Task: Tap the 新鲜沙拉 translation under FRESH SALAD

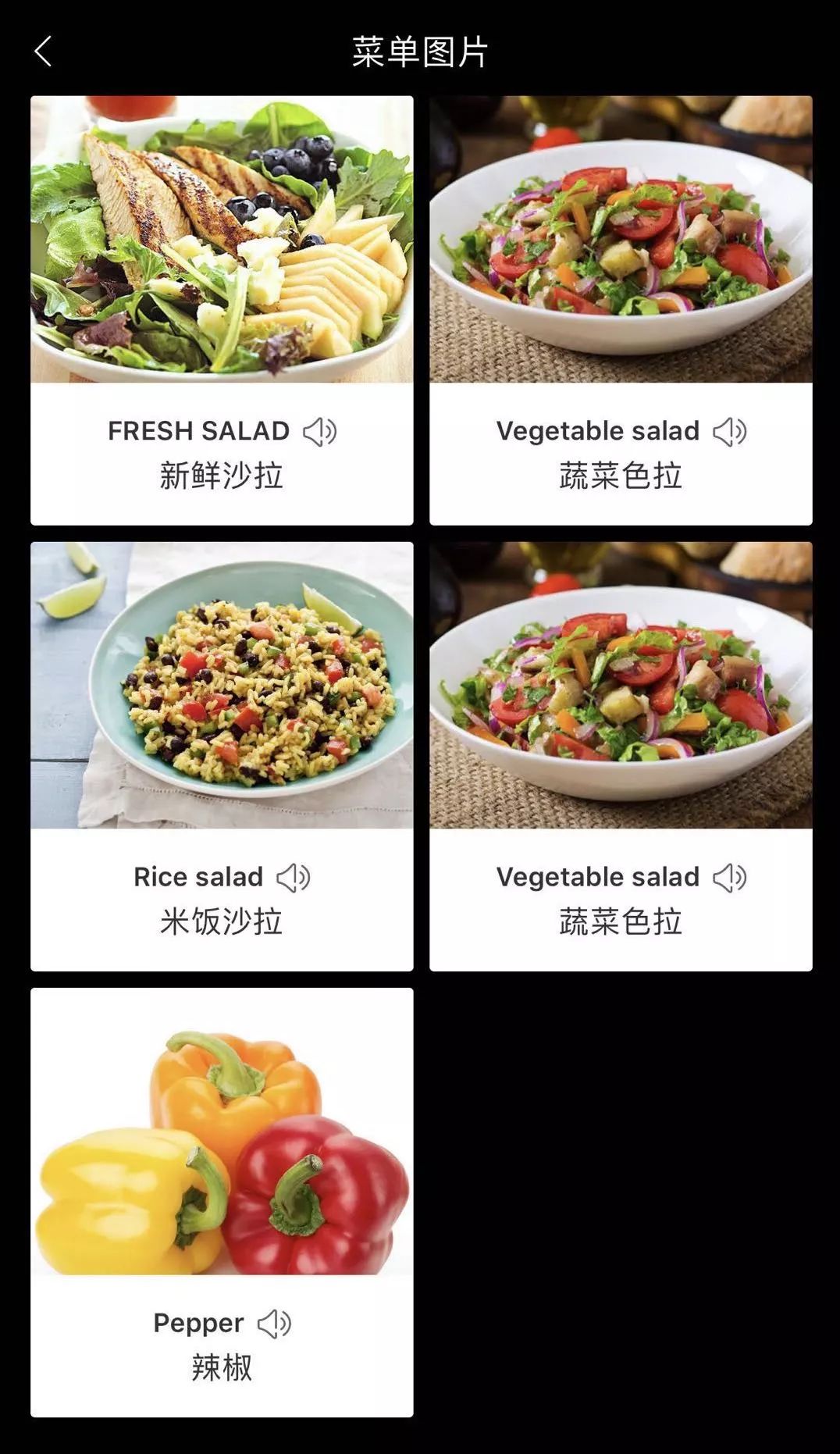Action: [221, 477]
